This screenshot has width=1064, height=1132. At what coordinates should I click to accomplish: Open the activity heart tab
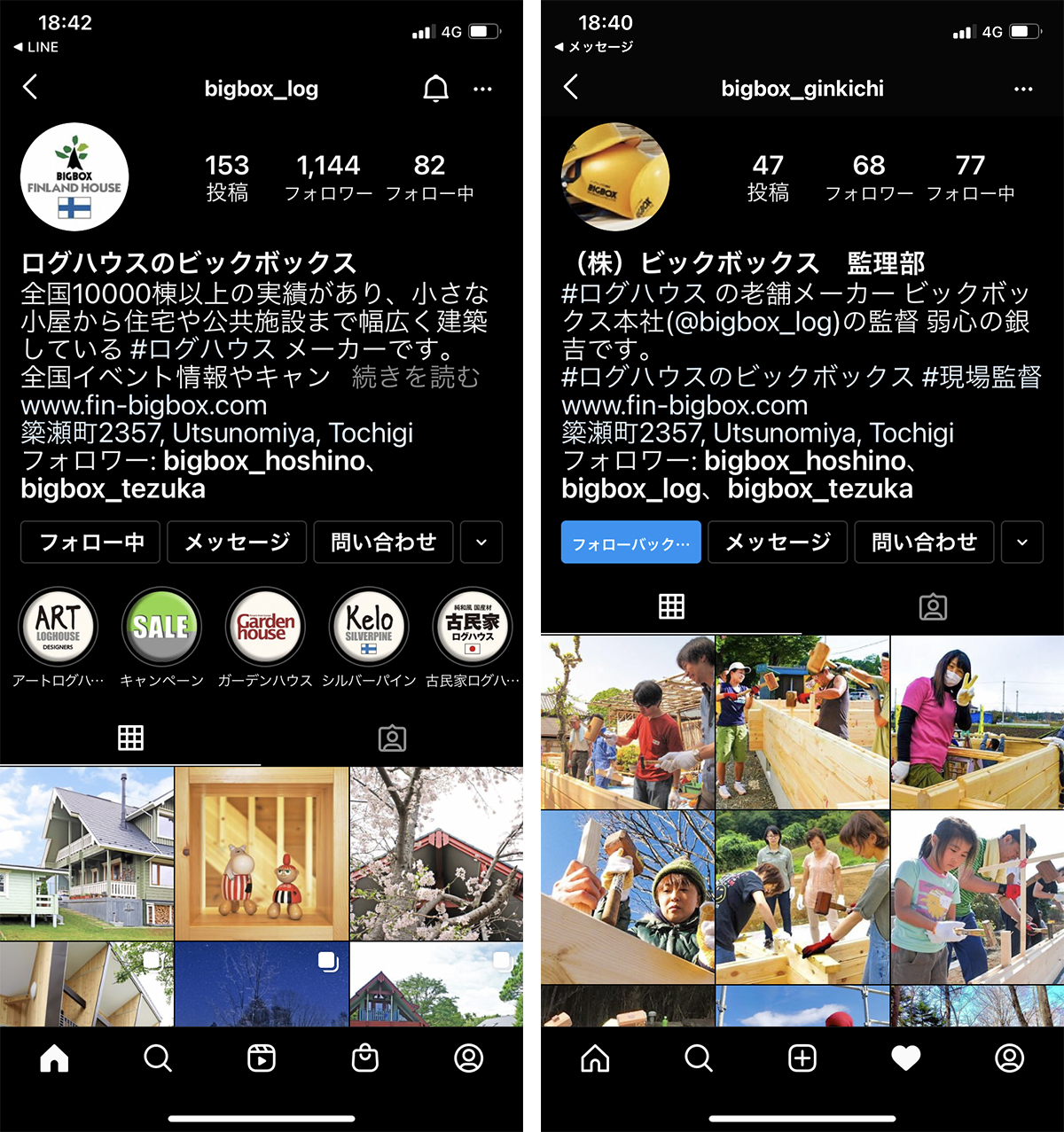905,1058
